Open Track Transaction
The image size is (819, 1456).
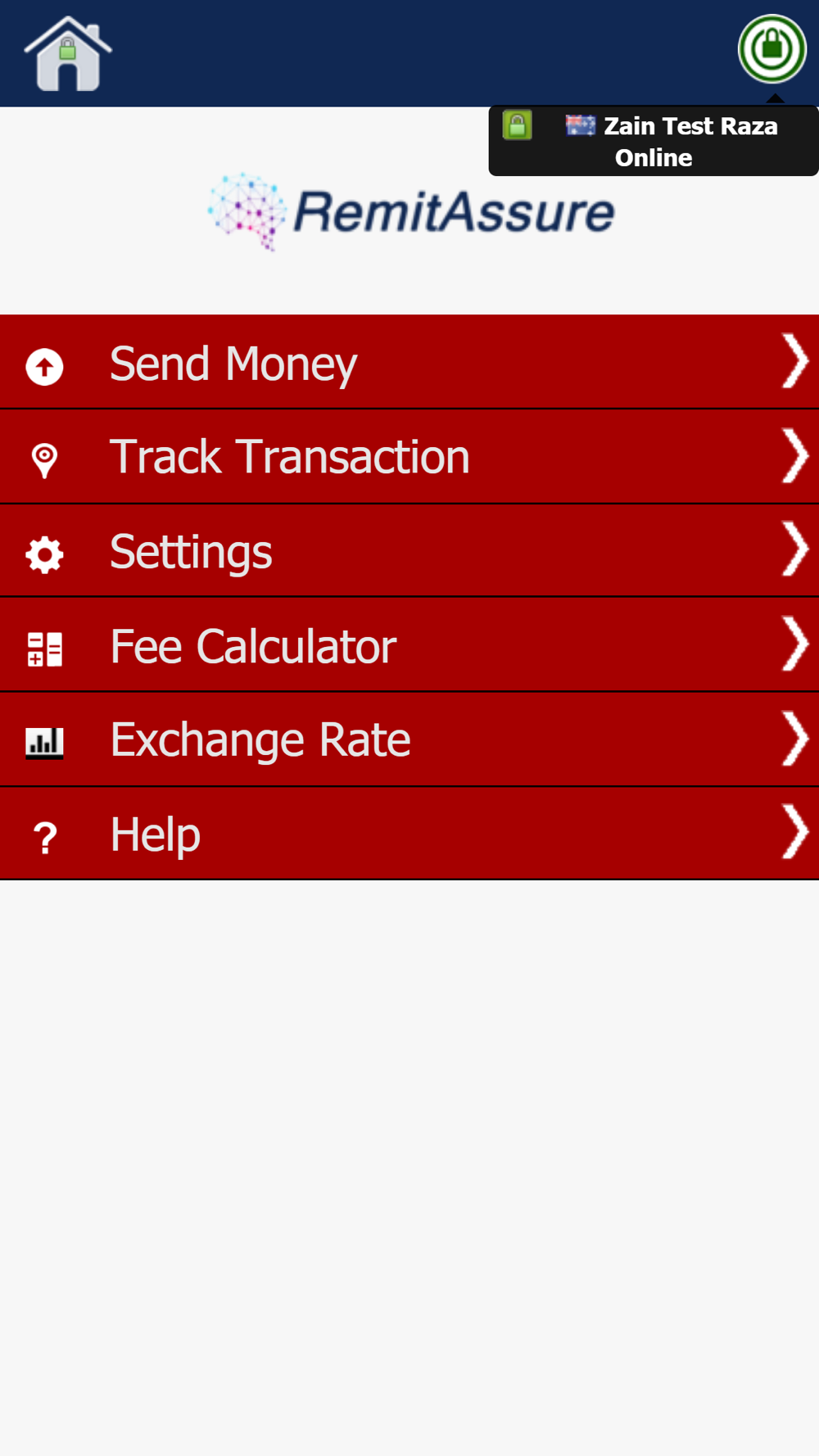pyautogui.click(x=409, y=457)
